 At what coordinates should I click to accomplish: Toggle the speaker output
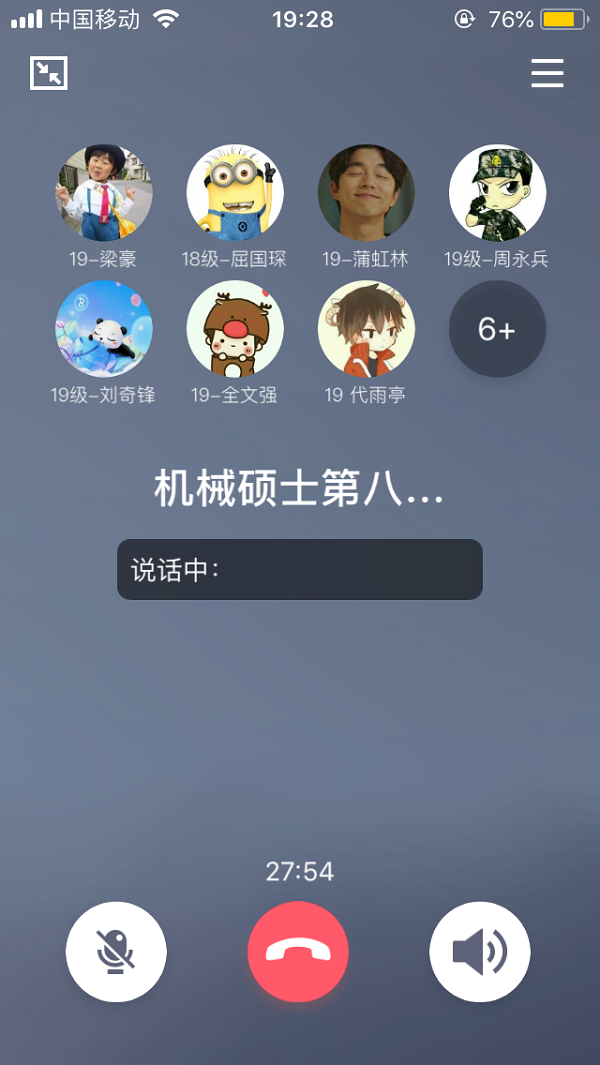[480, 951]
